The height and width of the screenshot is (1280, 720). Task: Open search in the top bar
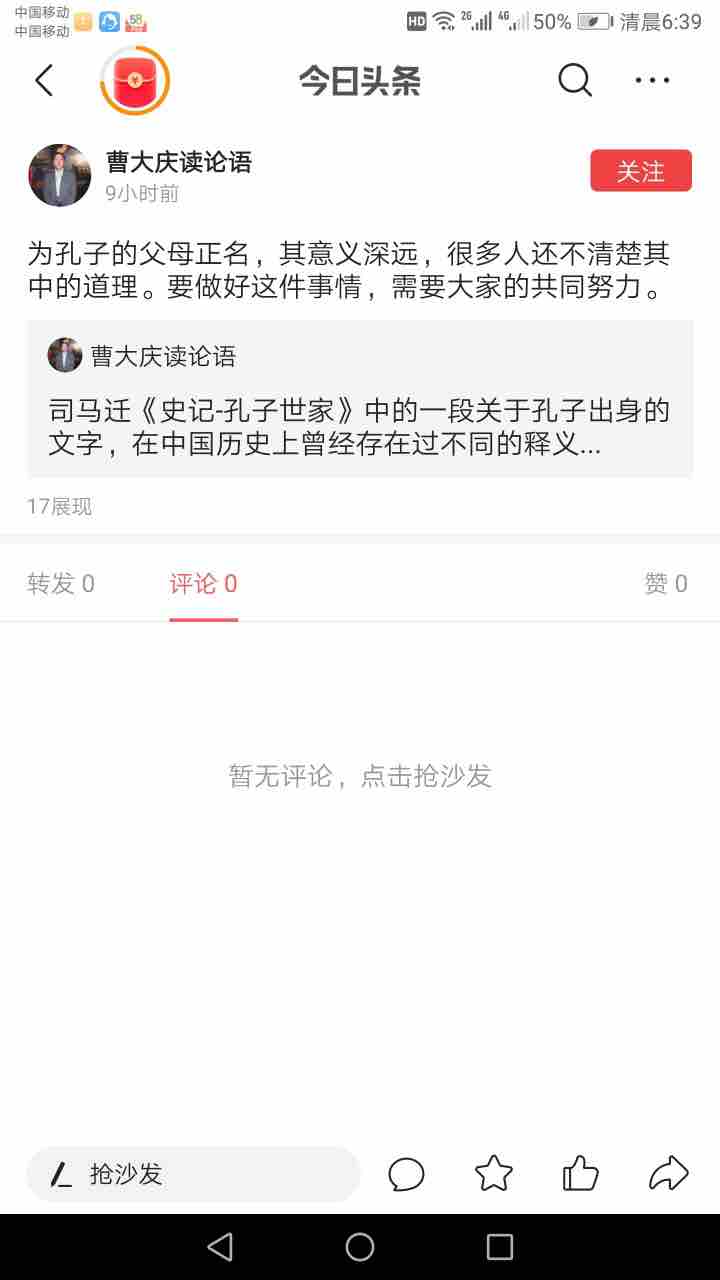pos(575,80)
